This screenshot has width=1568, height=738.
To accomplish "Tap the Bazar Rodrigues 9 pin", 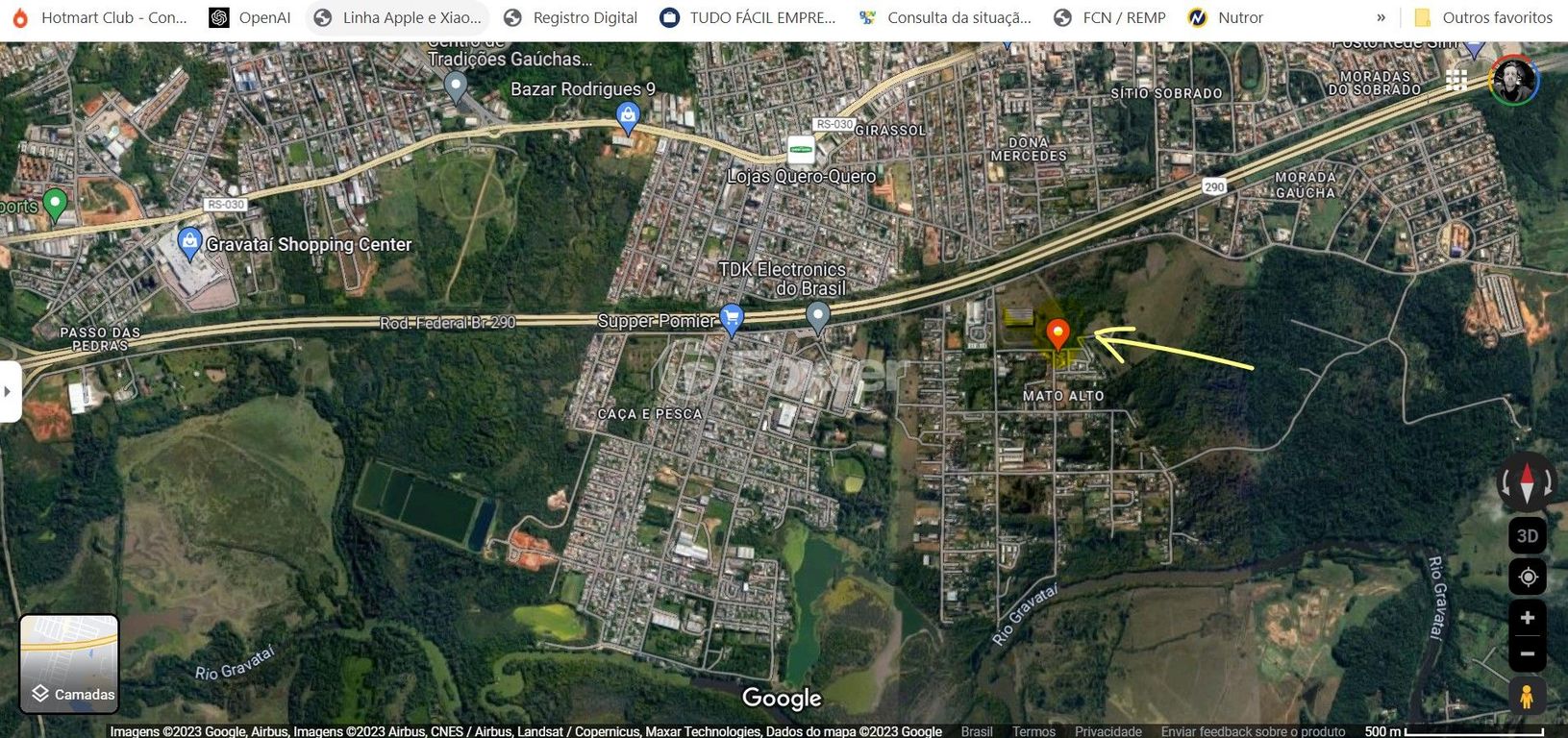I will 628,117.
